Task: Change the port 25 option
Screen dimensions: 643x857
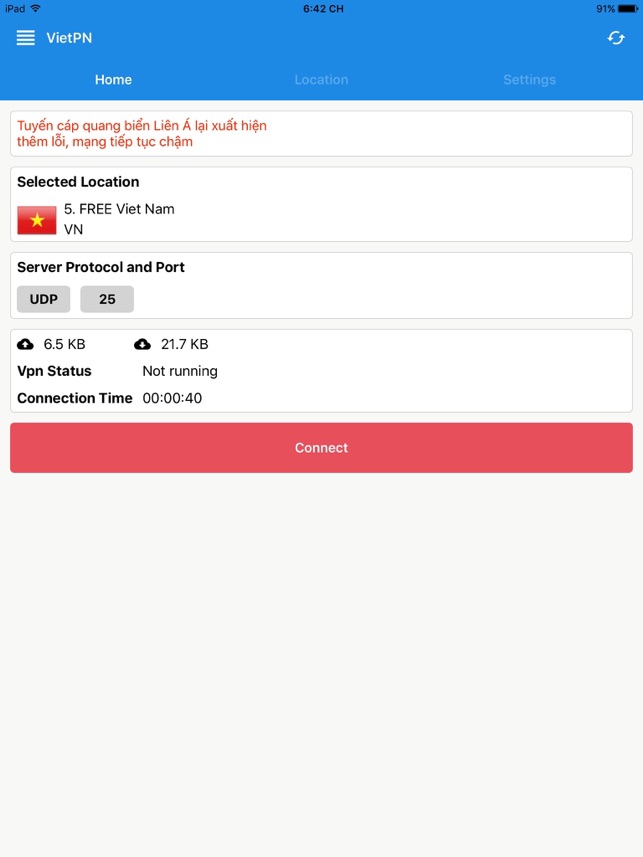Action: (107, 299)
